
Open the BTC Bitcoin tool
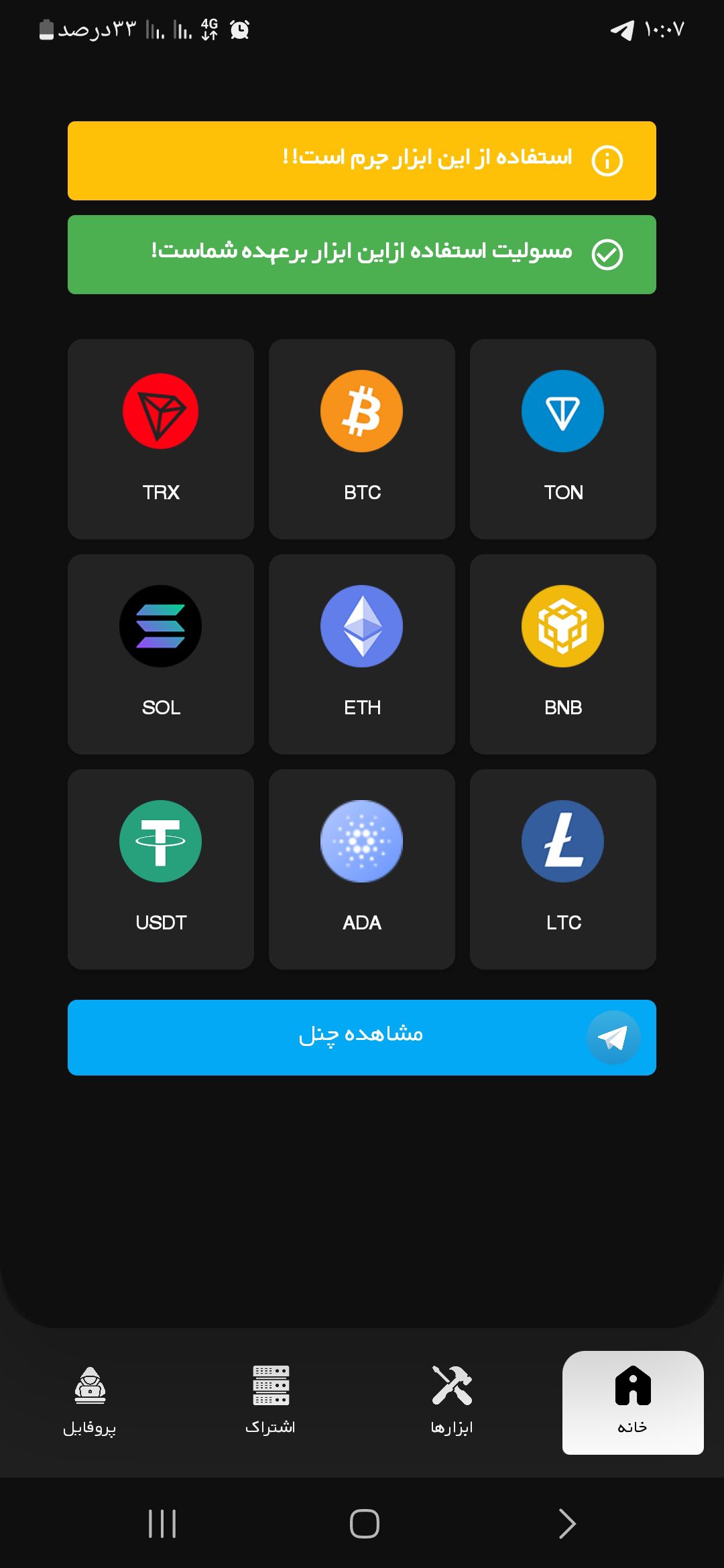pyautogui.click(x=361, y=410)
